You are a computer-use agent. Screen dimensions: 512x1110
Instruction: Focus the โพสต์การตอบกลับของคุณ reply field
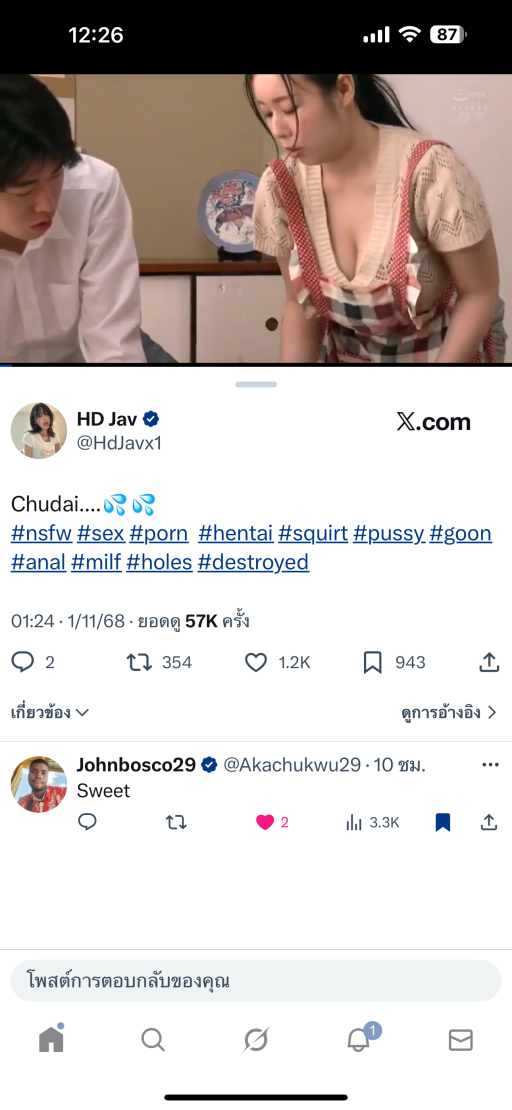click(x=256, y=981)
